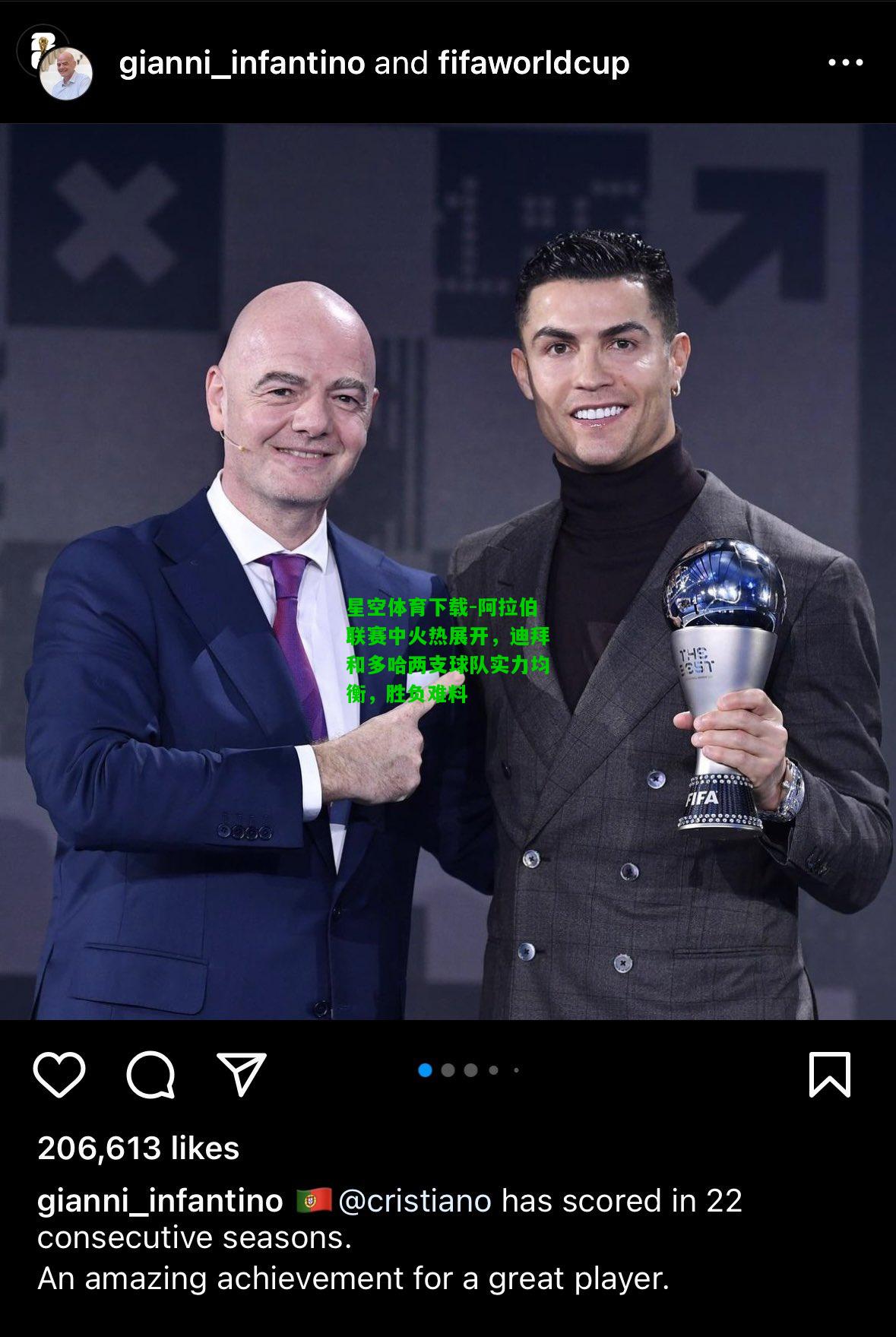Open gianni_infantino profile from header

click(242, 63)
